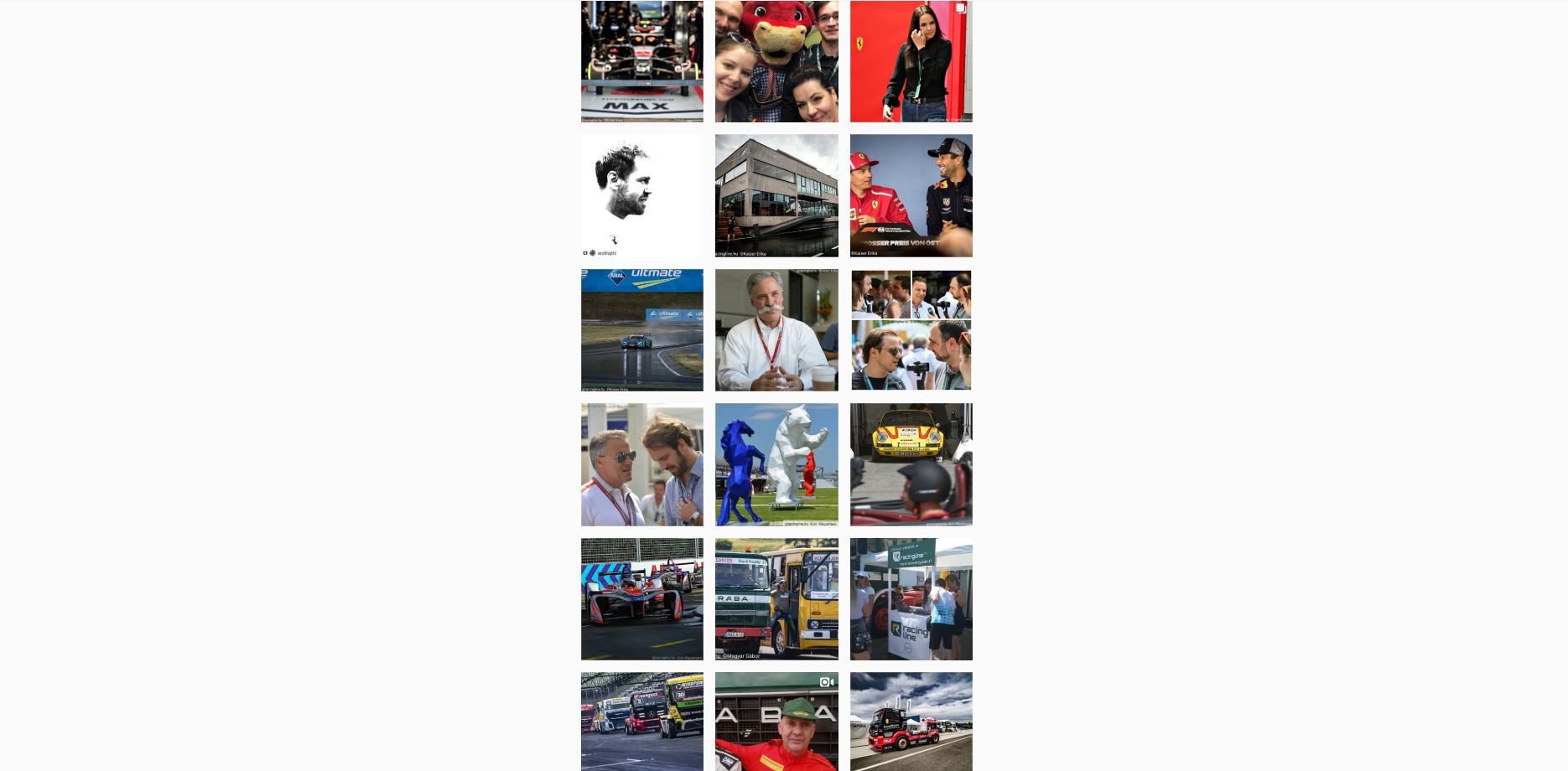Open the interview photo collage
The height and width of the screenshot is (771, 1568).
(x=911, y=329)
